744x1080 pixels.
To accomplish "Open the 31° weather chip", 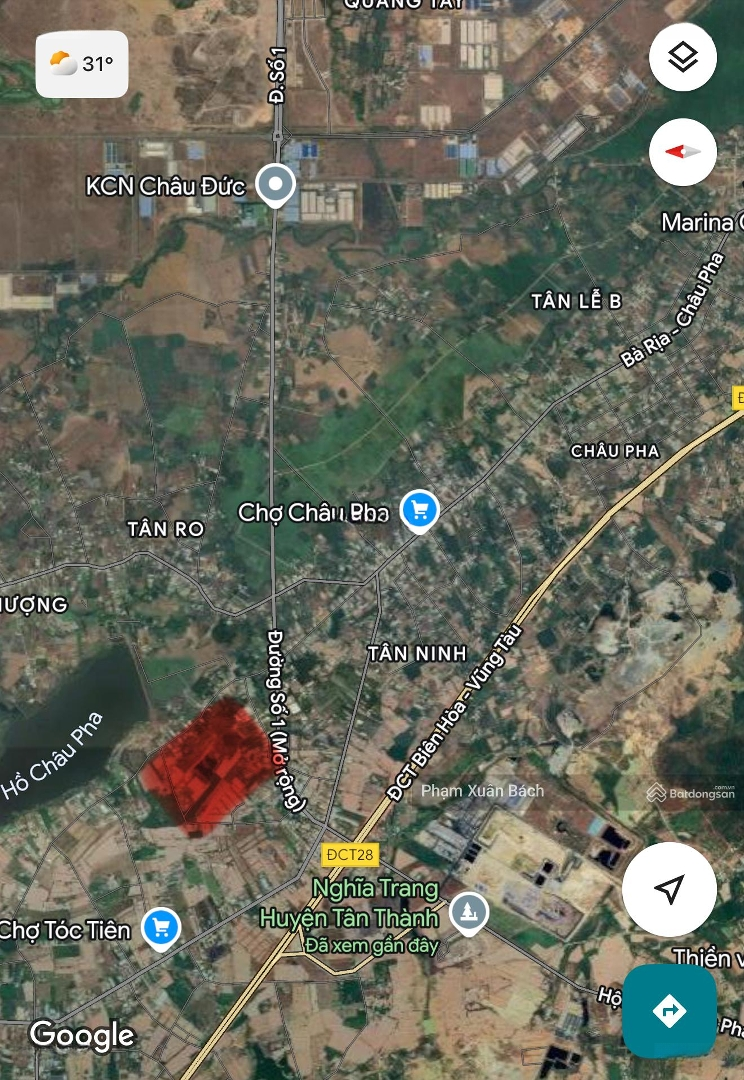I will 82,64.
